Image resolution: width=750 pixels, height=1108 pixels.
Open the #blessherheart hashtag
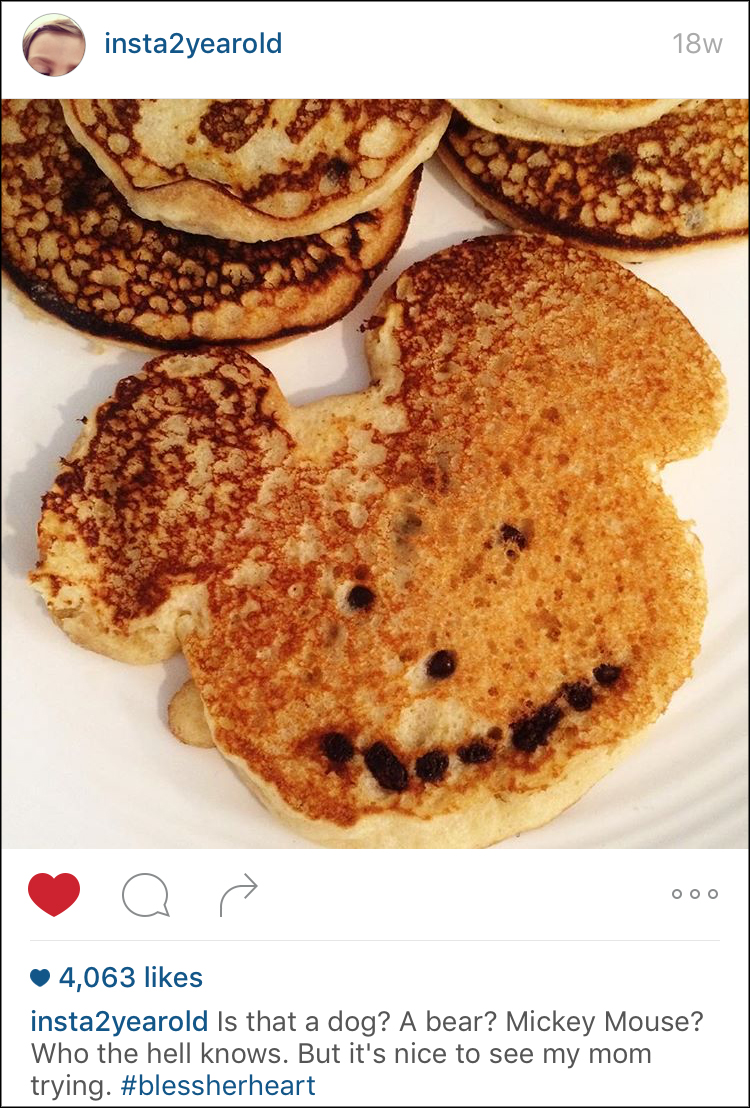pos(217,1085)
